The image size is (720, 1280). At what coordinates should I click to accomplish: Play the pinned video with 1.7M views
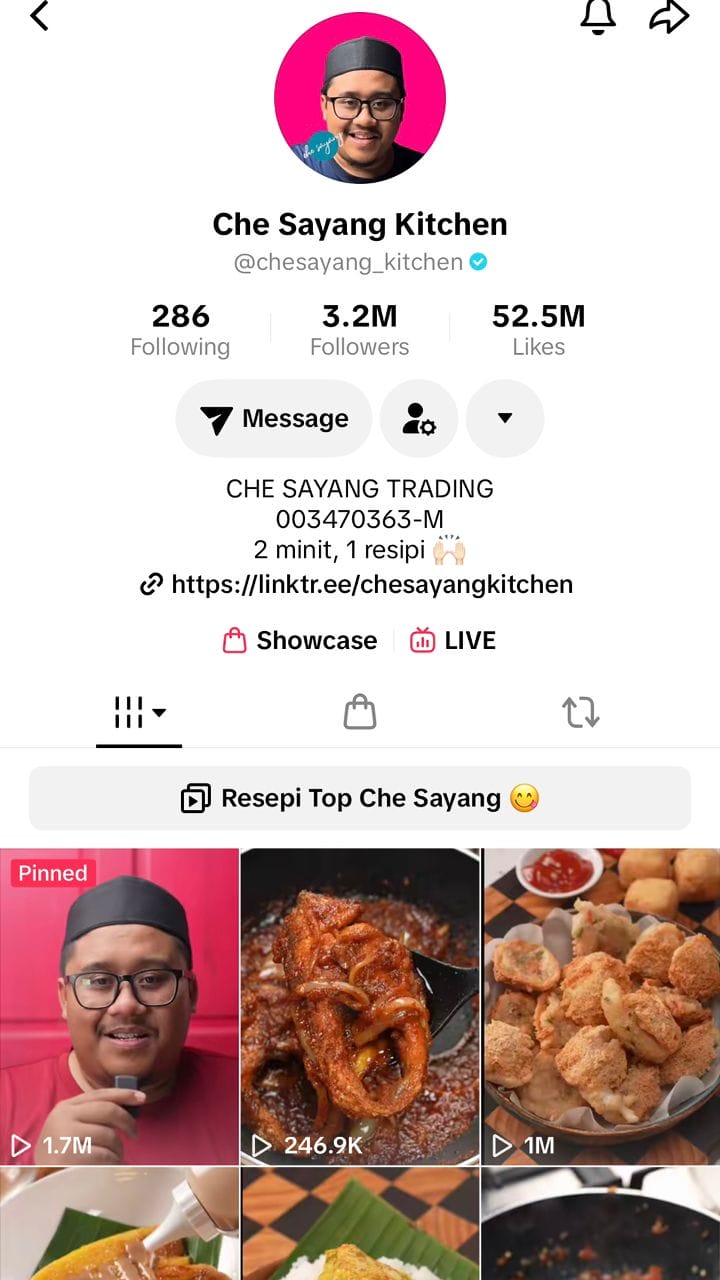119,1006
